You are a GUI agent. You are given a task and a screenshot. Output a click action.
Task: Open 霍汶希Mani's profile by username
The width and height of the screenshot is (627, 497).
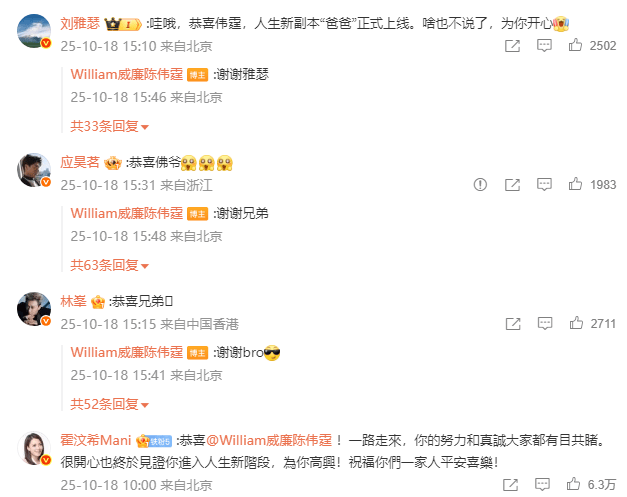pyautogui.click(x=96, y=439)
